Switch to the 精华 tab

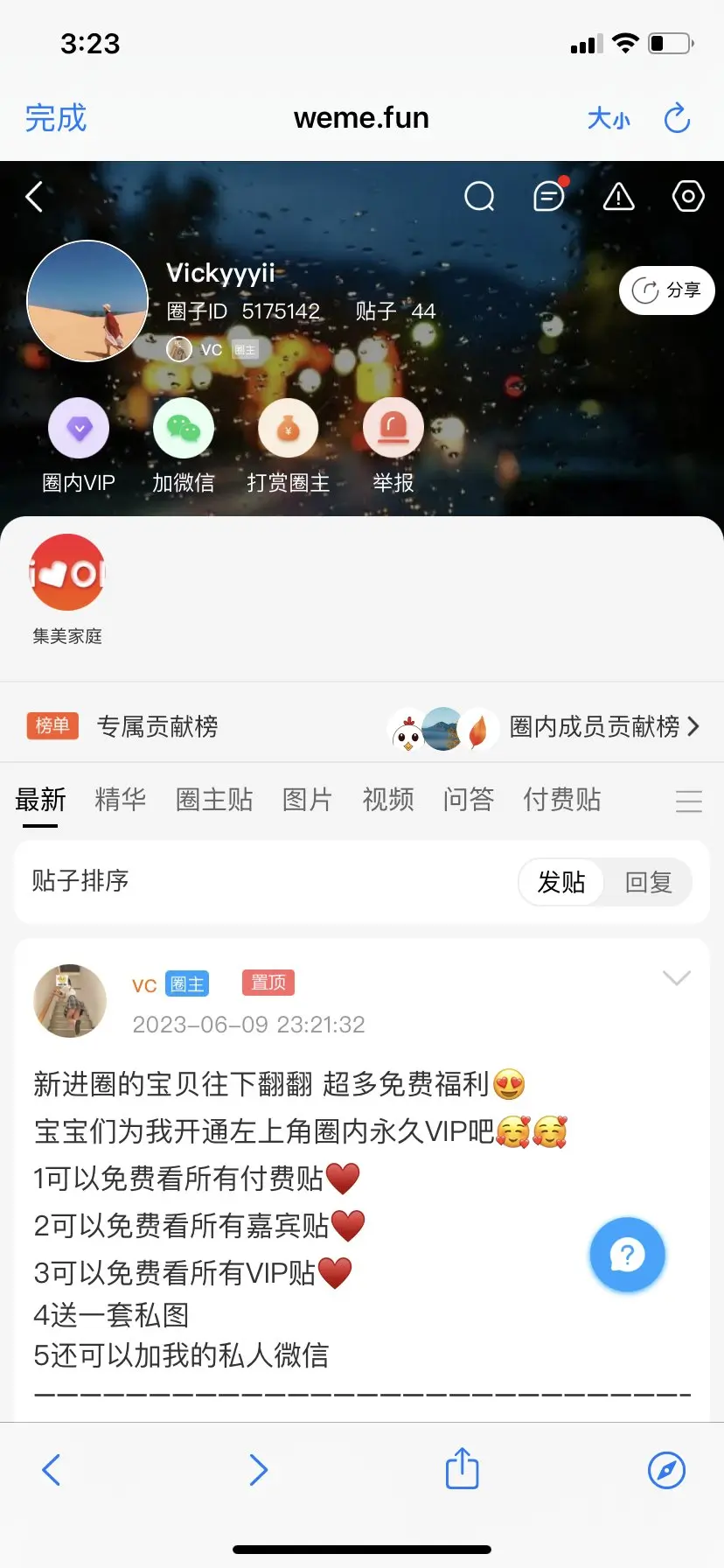121,799
